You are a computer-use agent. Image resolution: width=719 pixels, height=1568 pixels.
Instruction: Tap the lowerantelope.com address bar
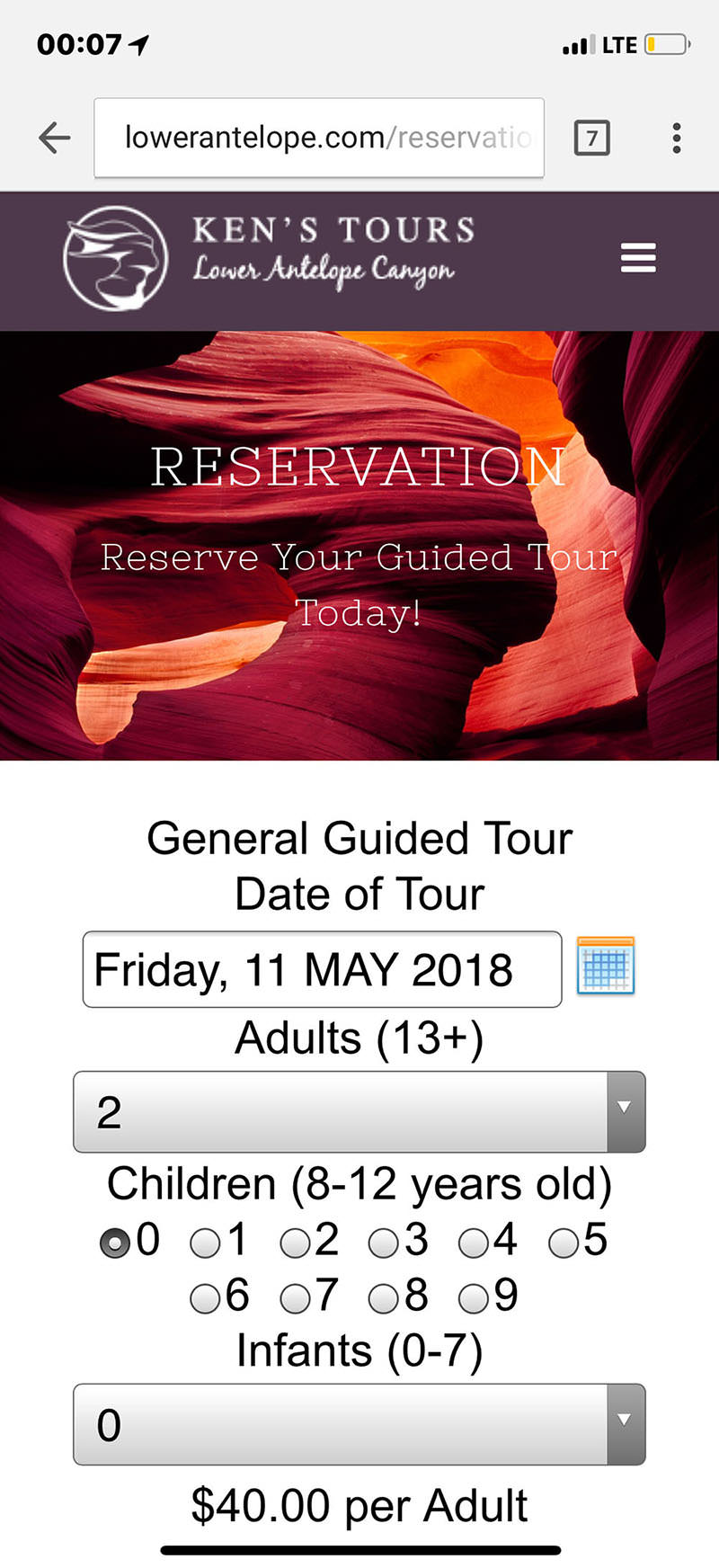pyautogui.click(x=319, y=138)
